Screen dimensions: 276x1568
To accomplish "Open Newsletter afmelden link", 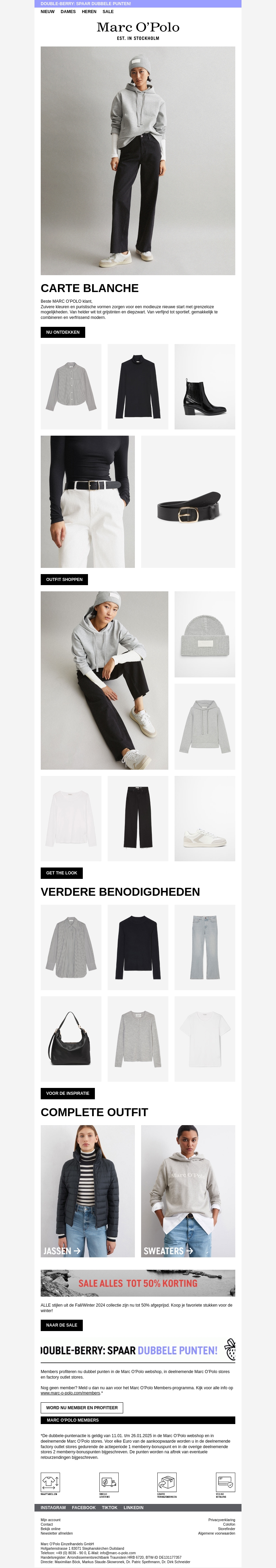I will 57,1534.
